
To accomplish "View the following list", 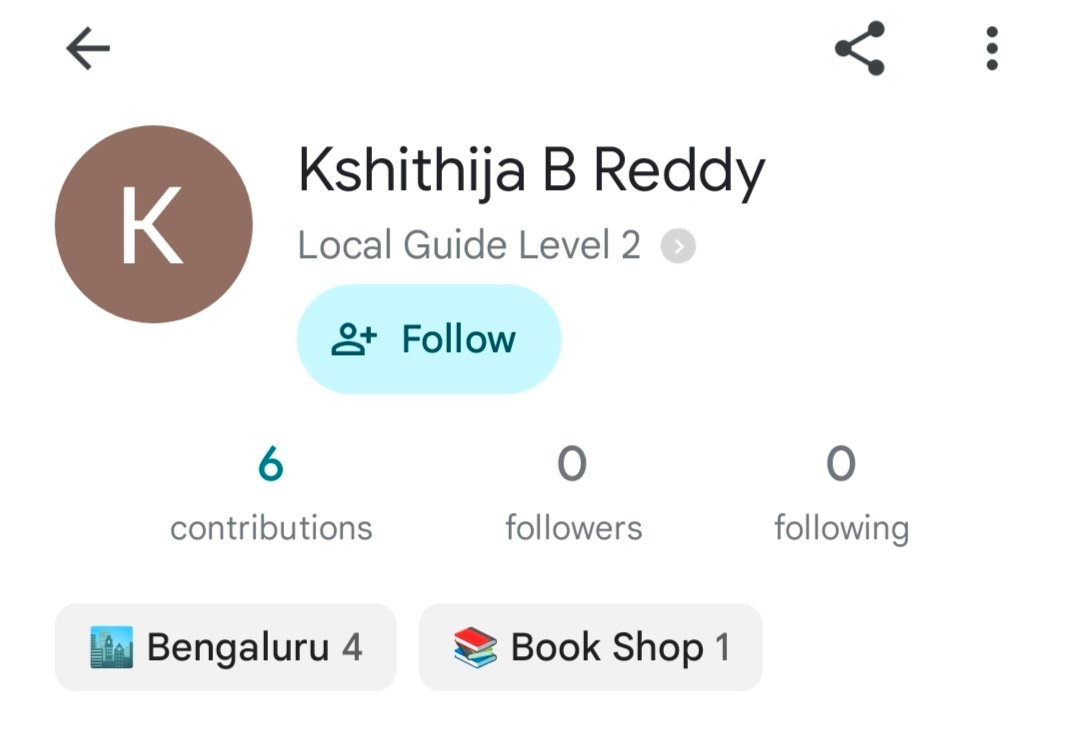I will tap(841, 494).
